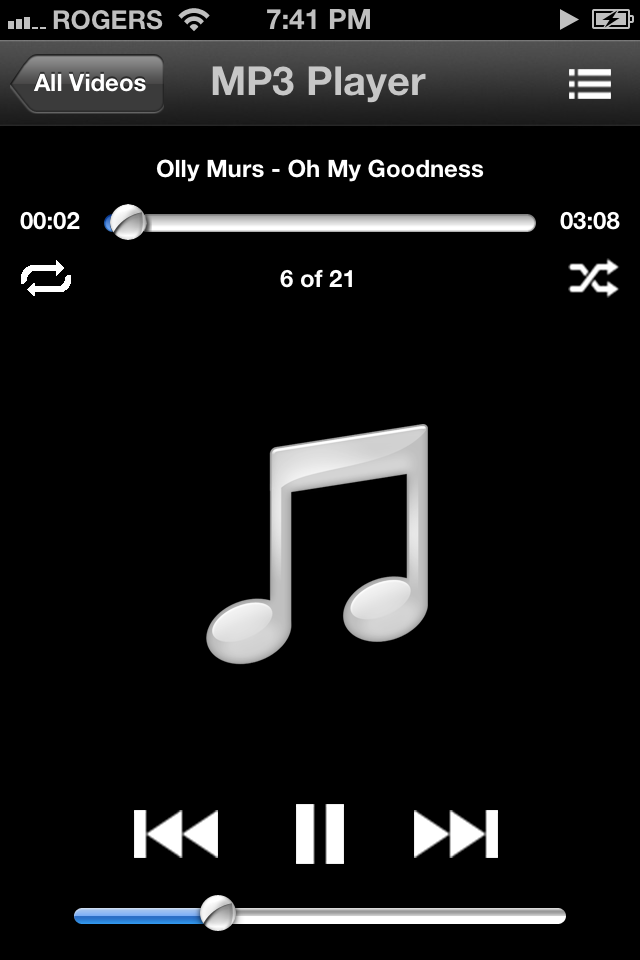640x960 pixels.
Task: Pause the current song
Action: click(320, 834)
